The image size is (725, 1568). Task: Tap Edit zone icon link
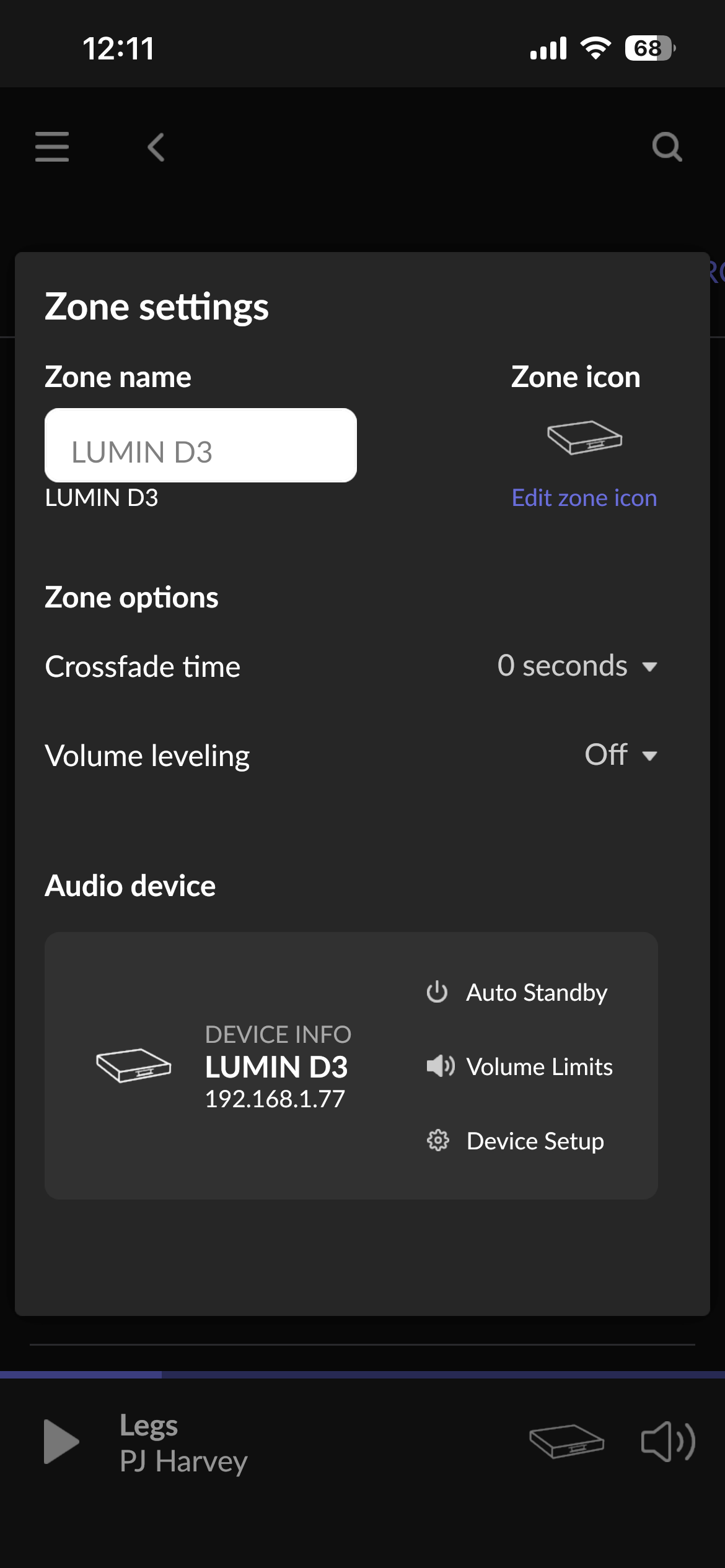[584, 498]
